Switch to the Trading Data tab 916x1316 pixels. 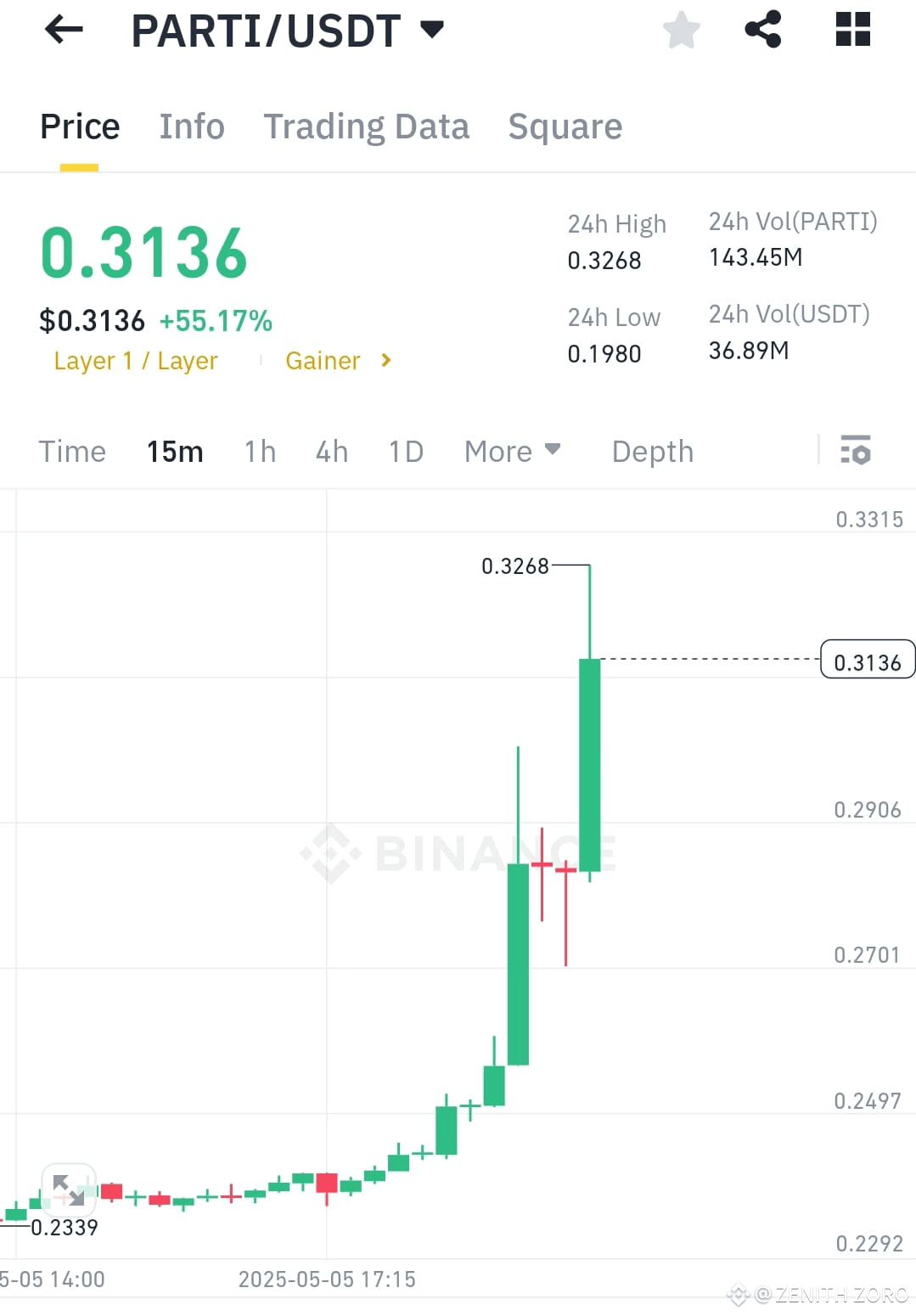367,126
